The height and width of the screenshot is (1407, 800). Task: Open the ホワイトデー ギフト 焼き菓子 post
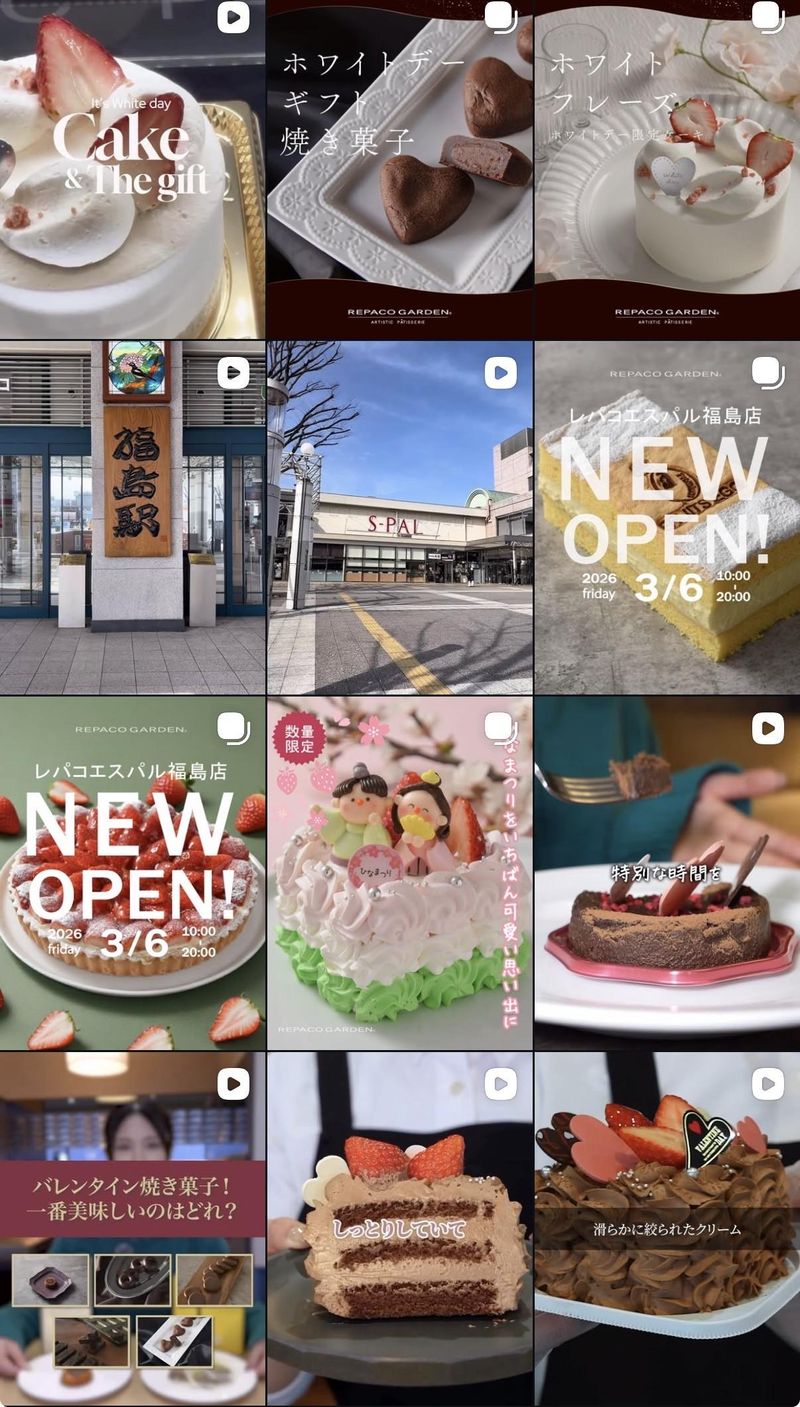(x=399, y=170)
